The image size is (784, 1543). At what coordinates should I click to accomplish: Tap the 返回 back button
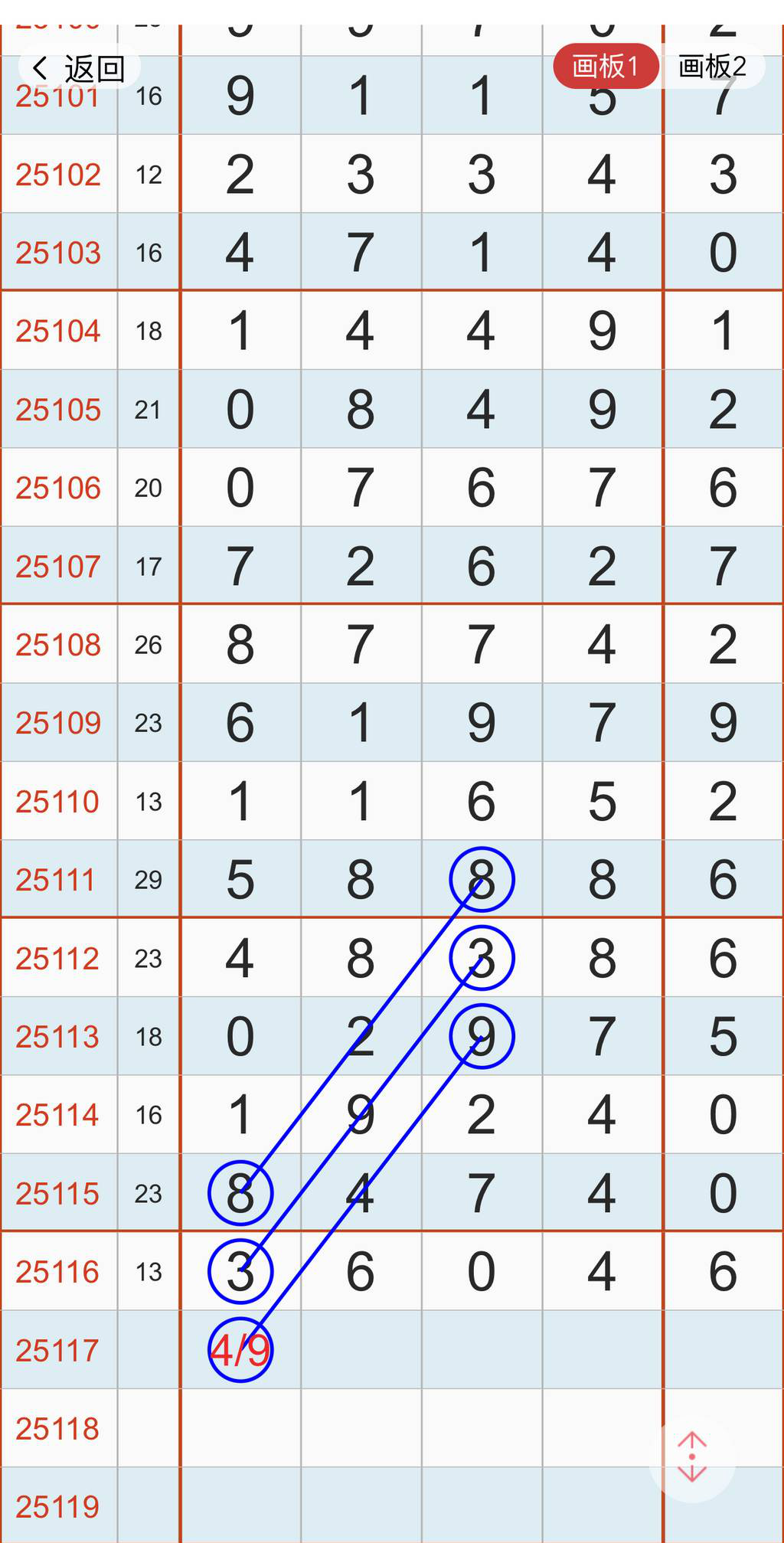79,69
